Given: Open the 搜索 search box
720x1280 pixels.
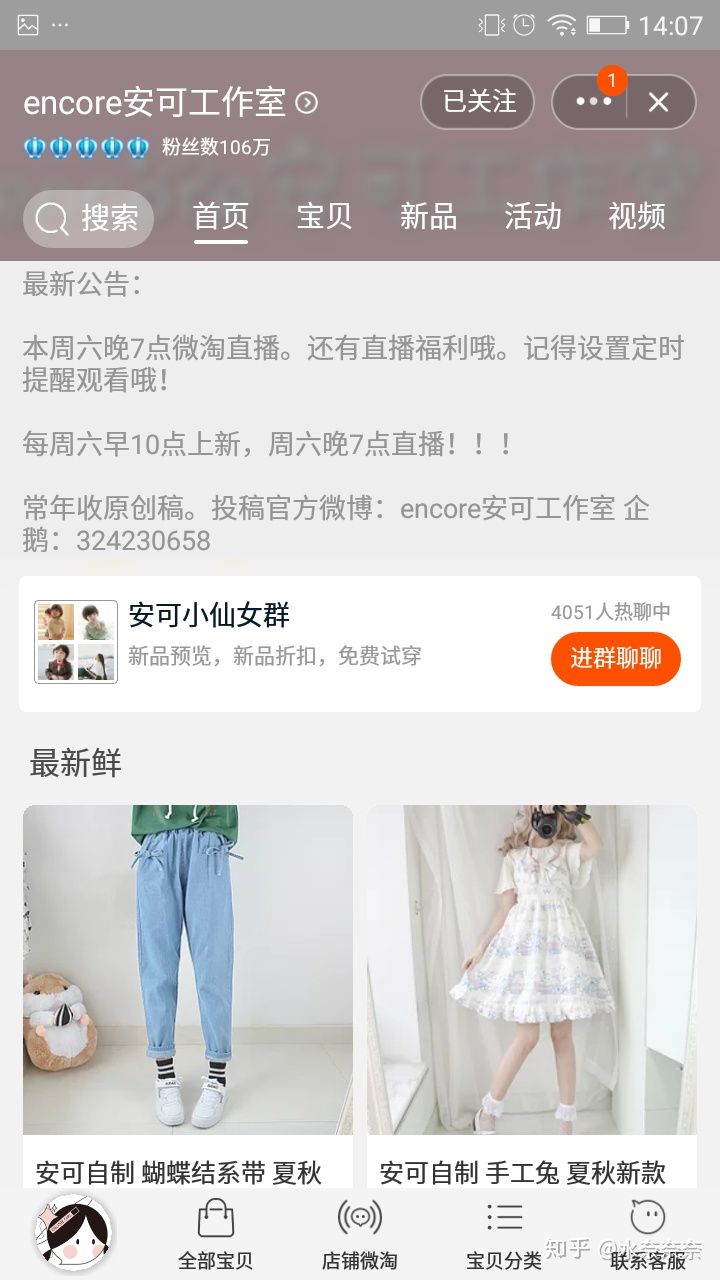Looking at the screenshot, I should pyautogui.click(x=89, y=218).
